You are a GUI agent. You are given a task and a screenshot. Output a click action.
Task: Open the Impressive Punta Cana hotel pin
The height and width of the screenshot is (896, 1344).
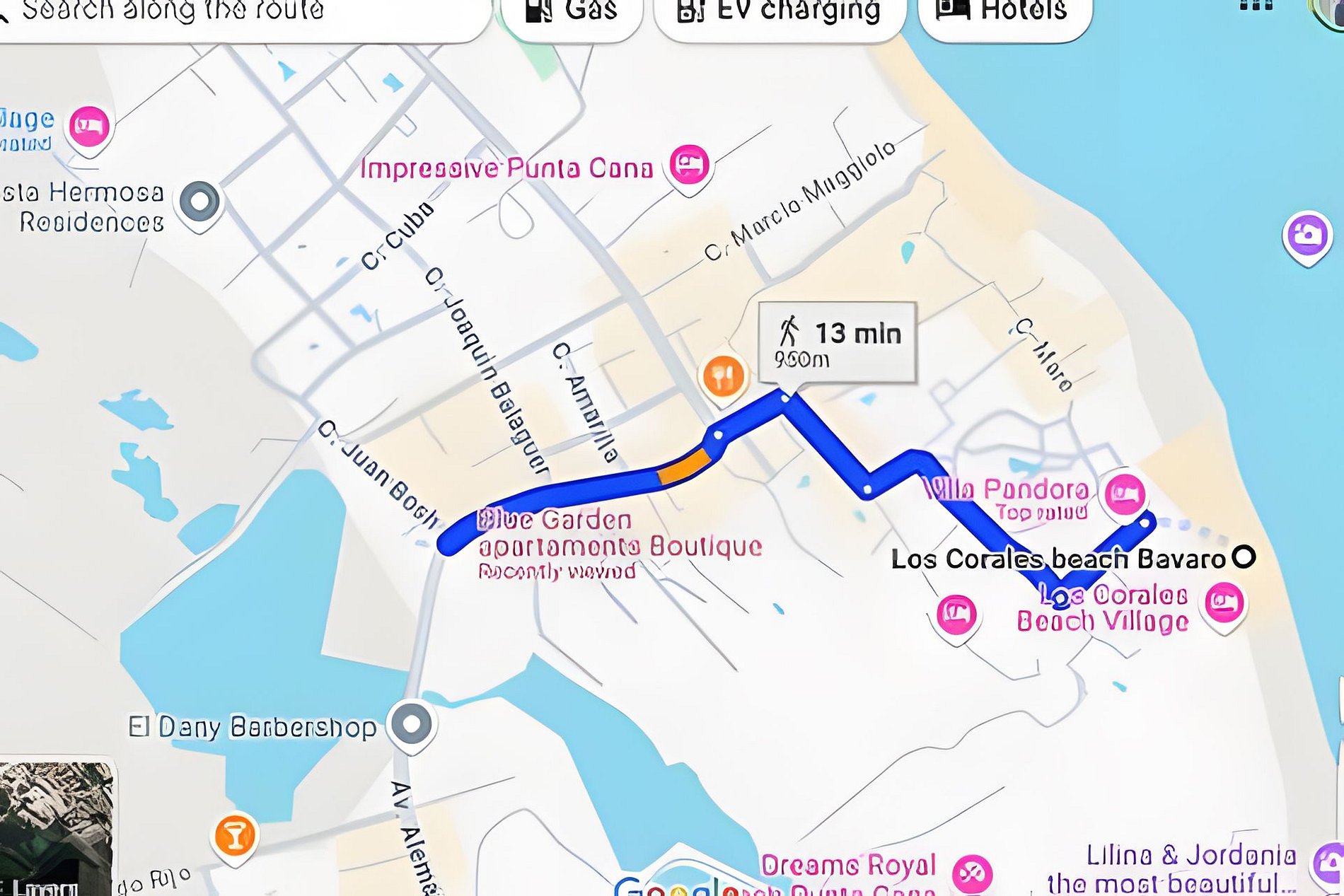pos(689,165)
